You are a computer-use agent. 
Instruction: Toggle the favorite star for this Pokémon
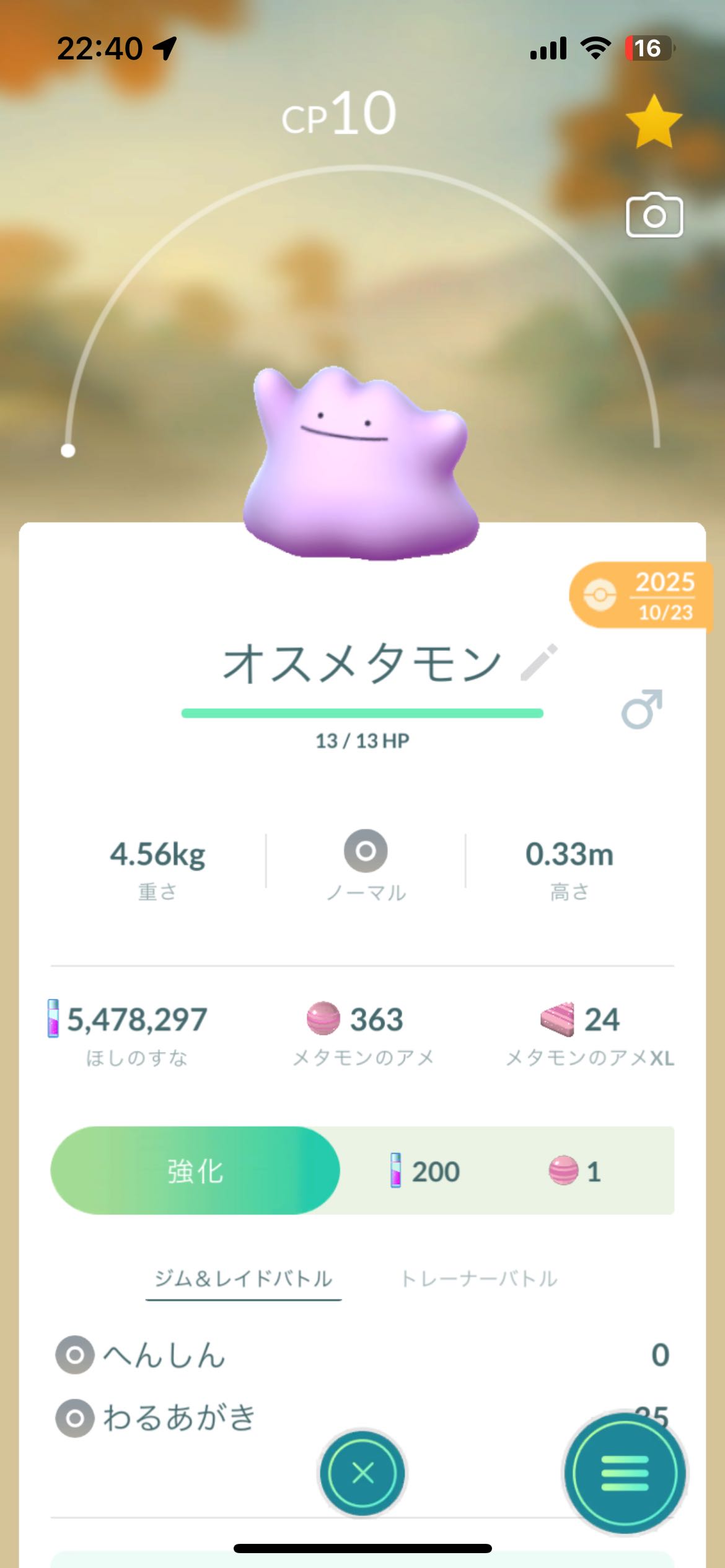(x=654, y=122)
